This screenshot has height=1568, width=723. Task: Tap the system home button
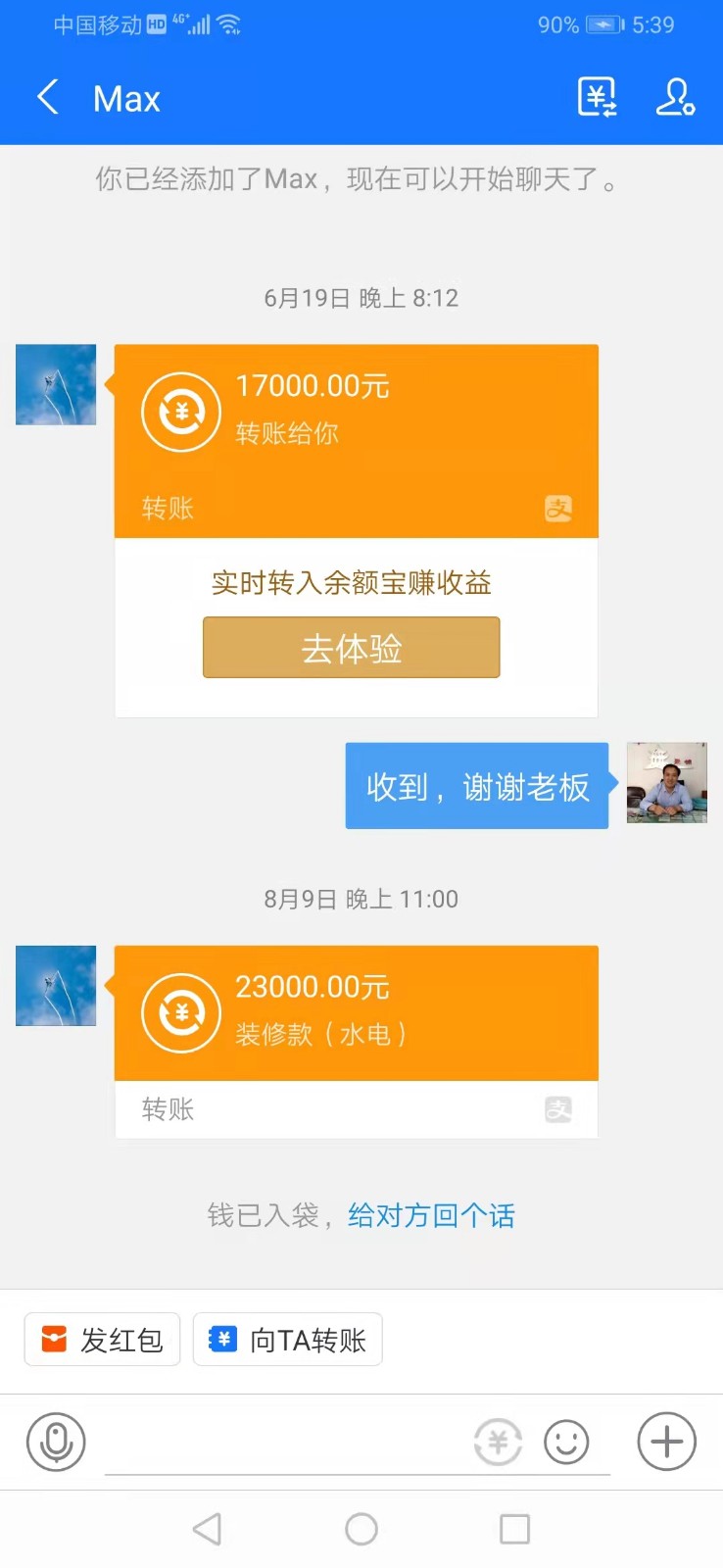click(x=361, y=1529)
